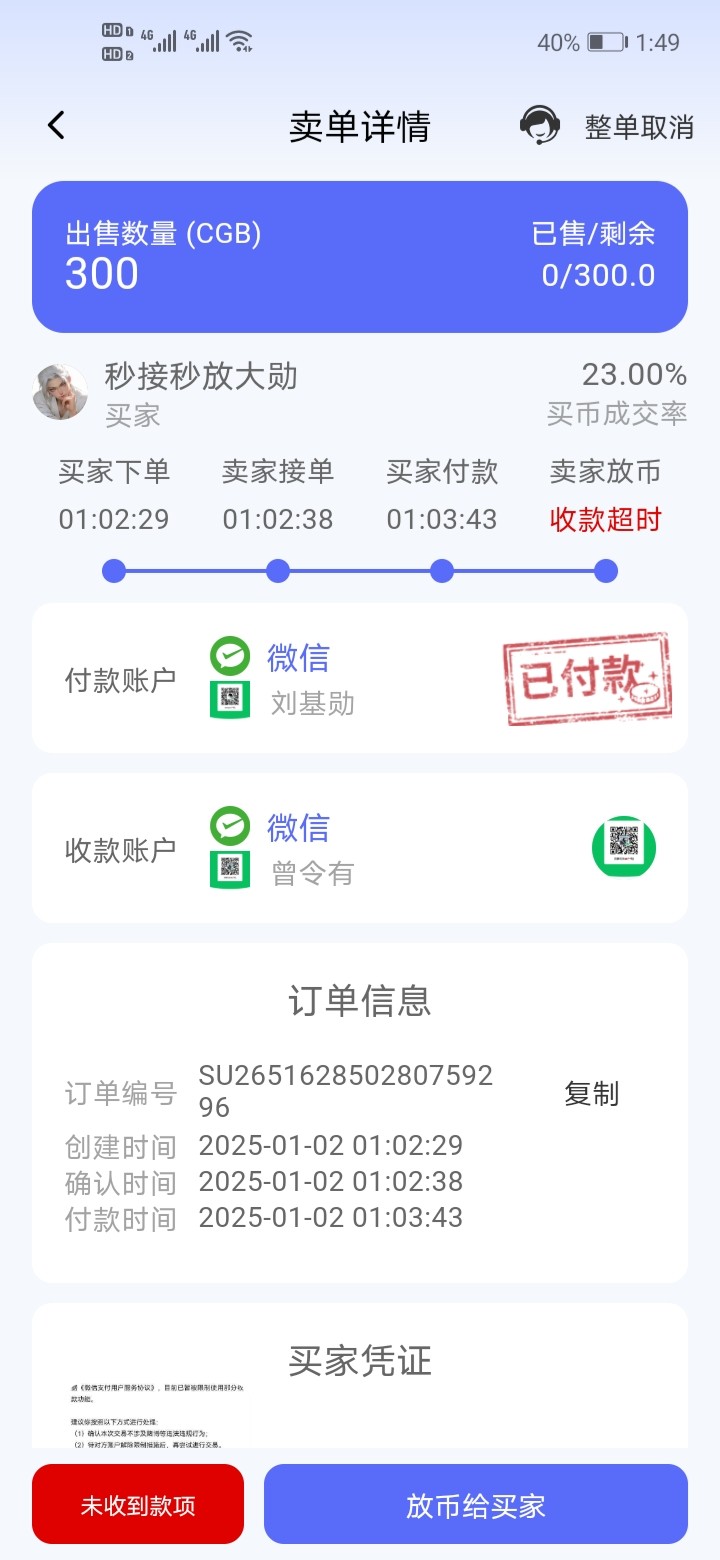This screenshot has height=1560, width=720.
Task: Open the buyer's avatar 秒接秒放大勋
Action: pos(60,392)
